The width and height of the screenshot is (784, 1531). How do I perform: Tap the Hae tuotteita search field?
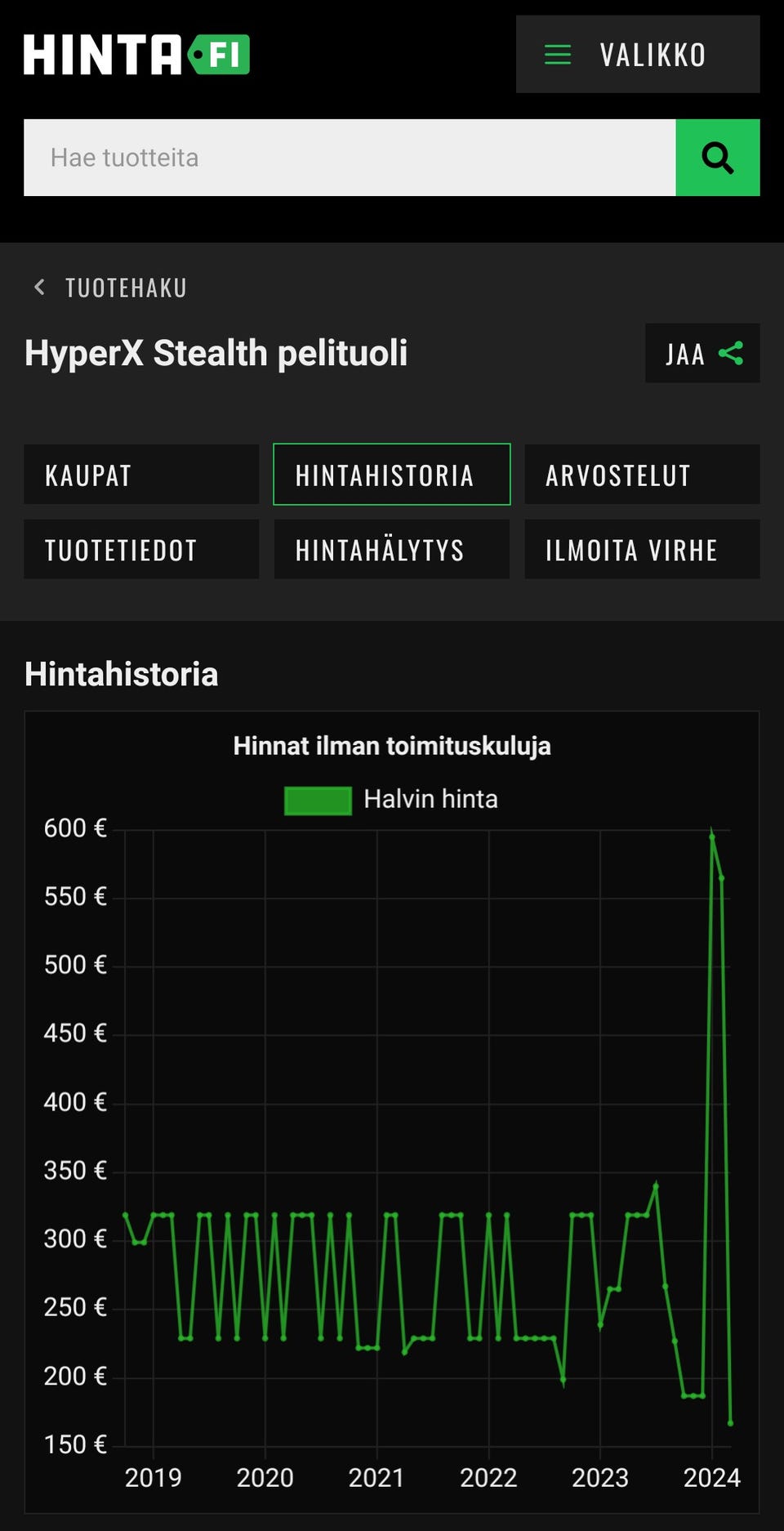350,158
